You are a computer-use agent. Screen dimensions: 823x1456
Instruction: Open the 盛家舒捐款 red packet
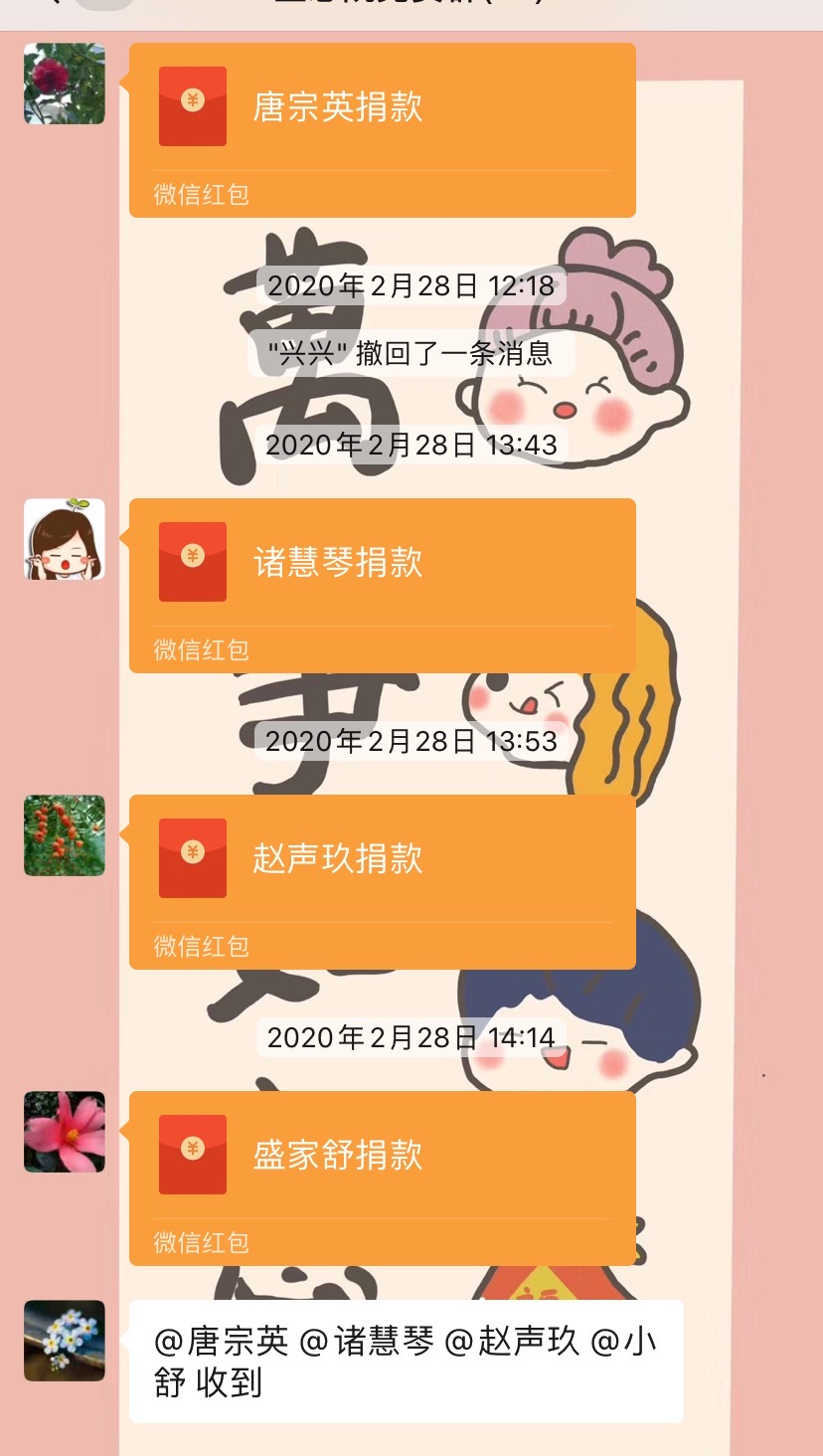point(383,1178)
